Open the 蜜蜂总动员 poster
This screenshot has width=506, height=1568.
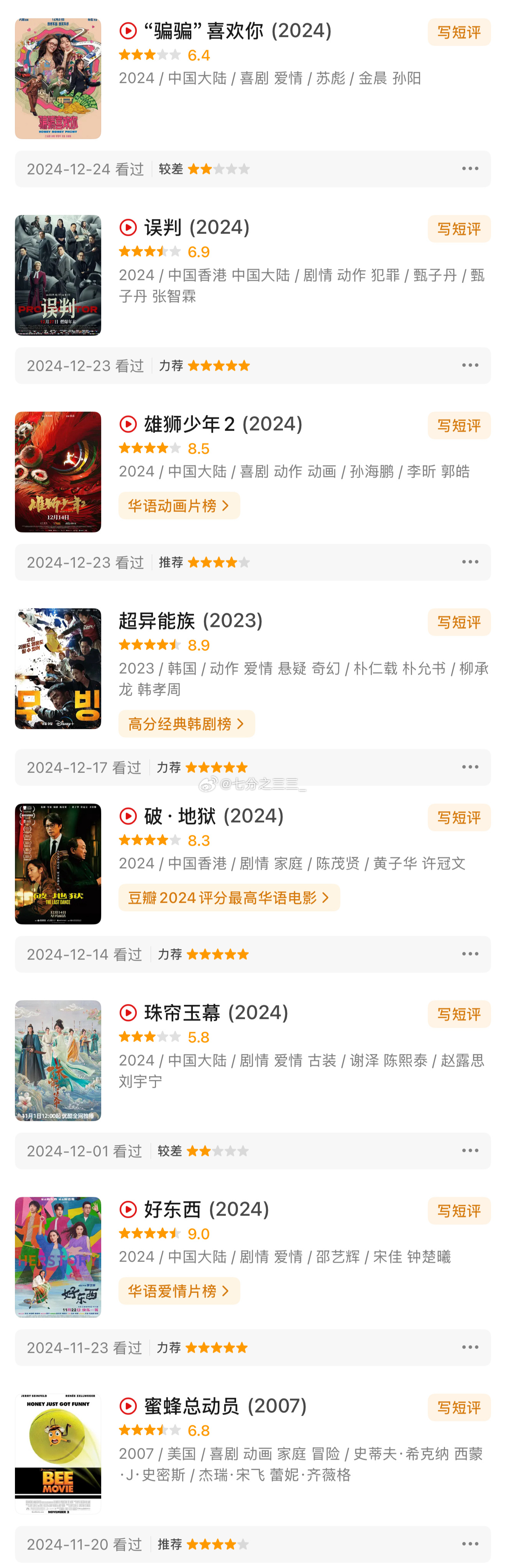click(58, 1453)
